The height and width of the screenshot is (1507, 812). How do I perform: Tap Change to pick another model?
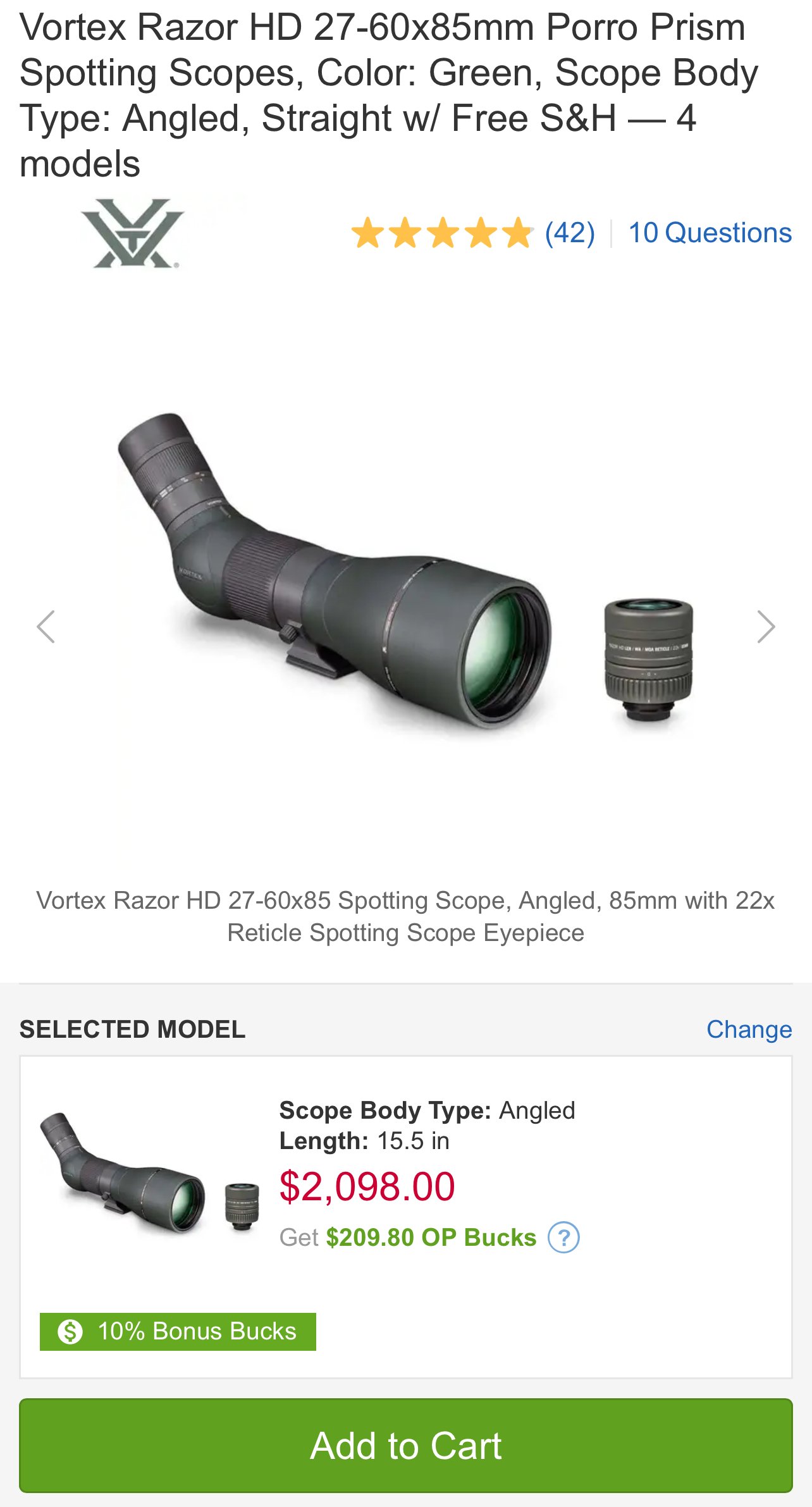[749, 1029]
